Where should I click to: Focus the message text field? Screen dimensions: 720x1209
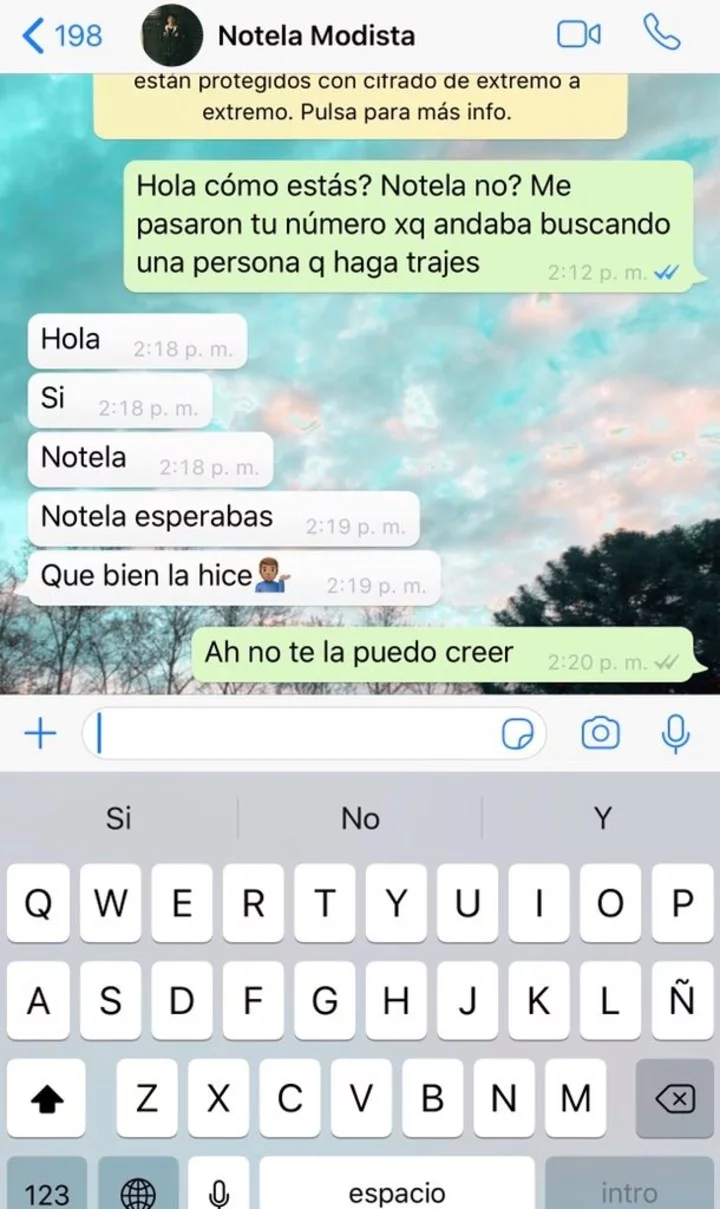tap(290, 735)
